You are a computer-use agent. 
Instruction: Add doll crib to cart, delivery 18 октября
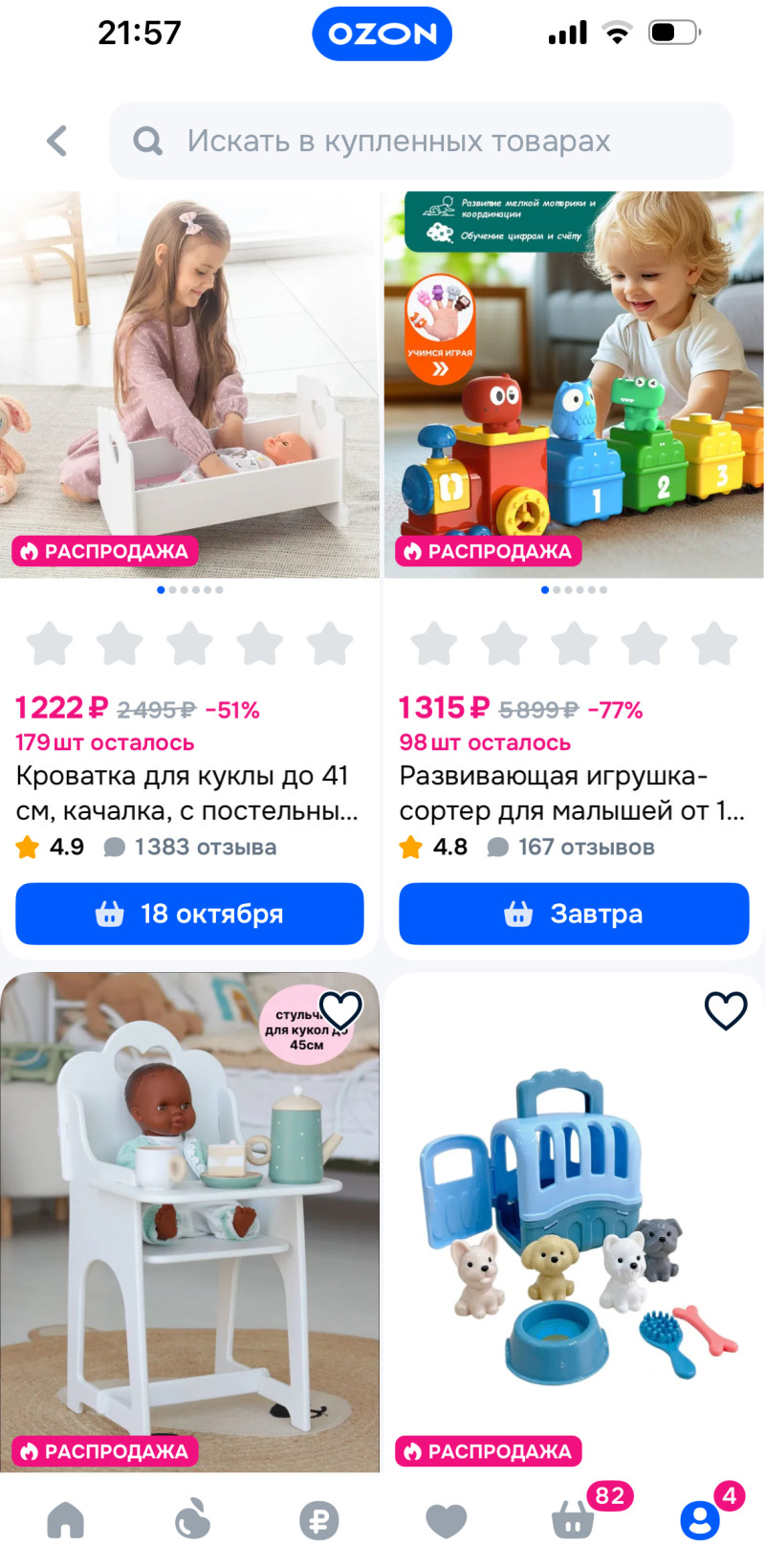189,914
